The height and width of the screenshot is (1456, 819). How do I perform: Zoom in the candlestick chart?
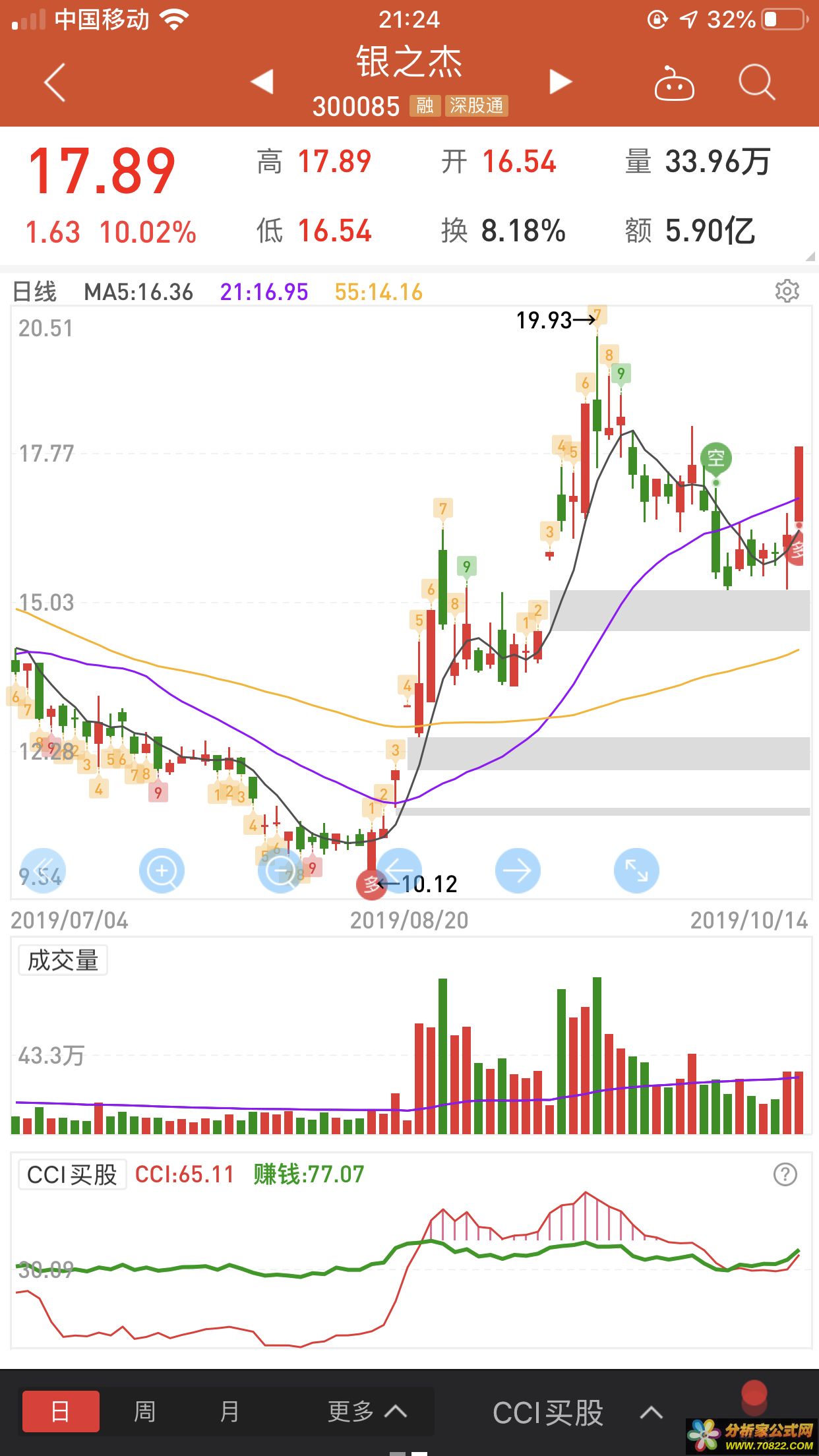click(x=162, y=870)
